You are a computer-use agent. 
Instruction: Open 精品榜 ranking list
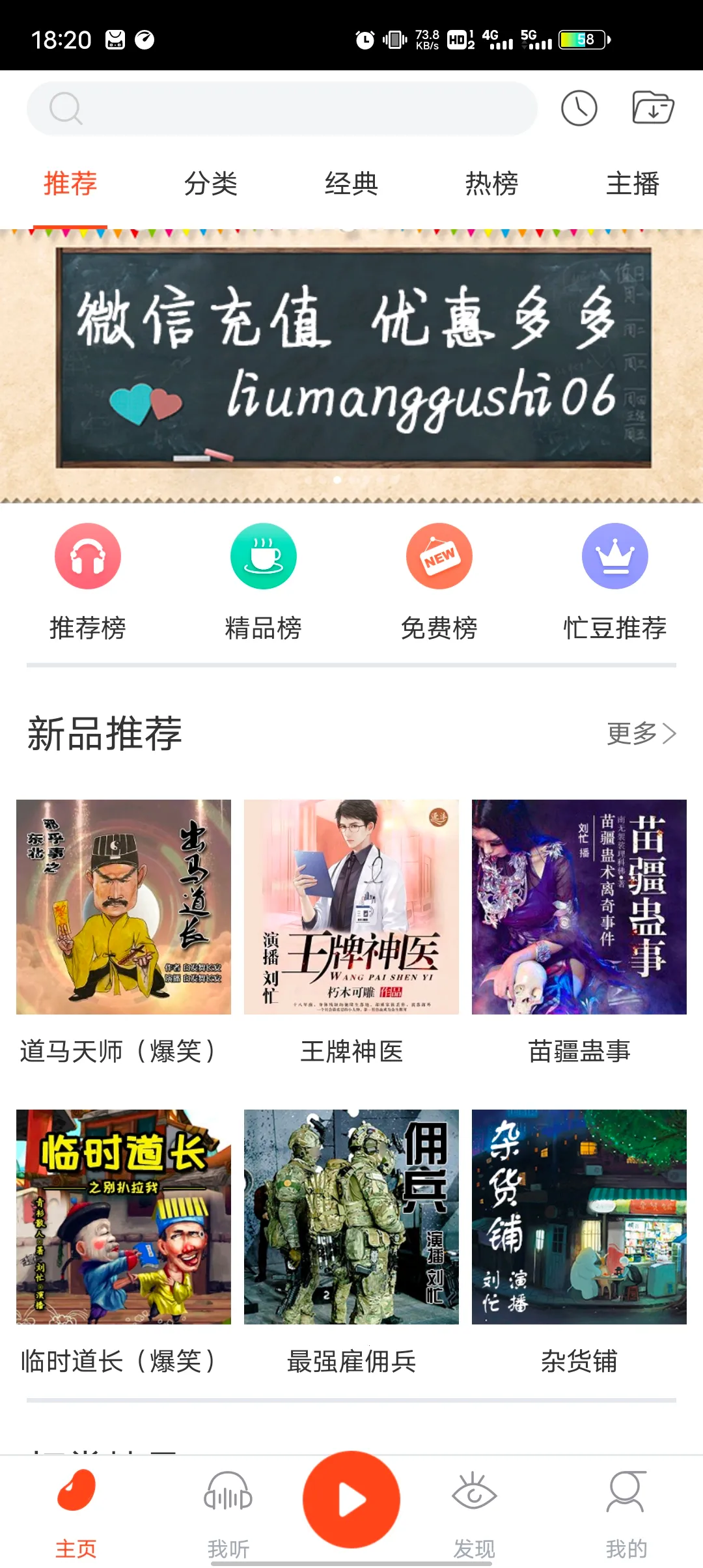(264, 580)
